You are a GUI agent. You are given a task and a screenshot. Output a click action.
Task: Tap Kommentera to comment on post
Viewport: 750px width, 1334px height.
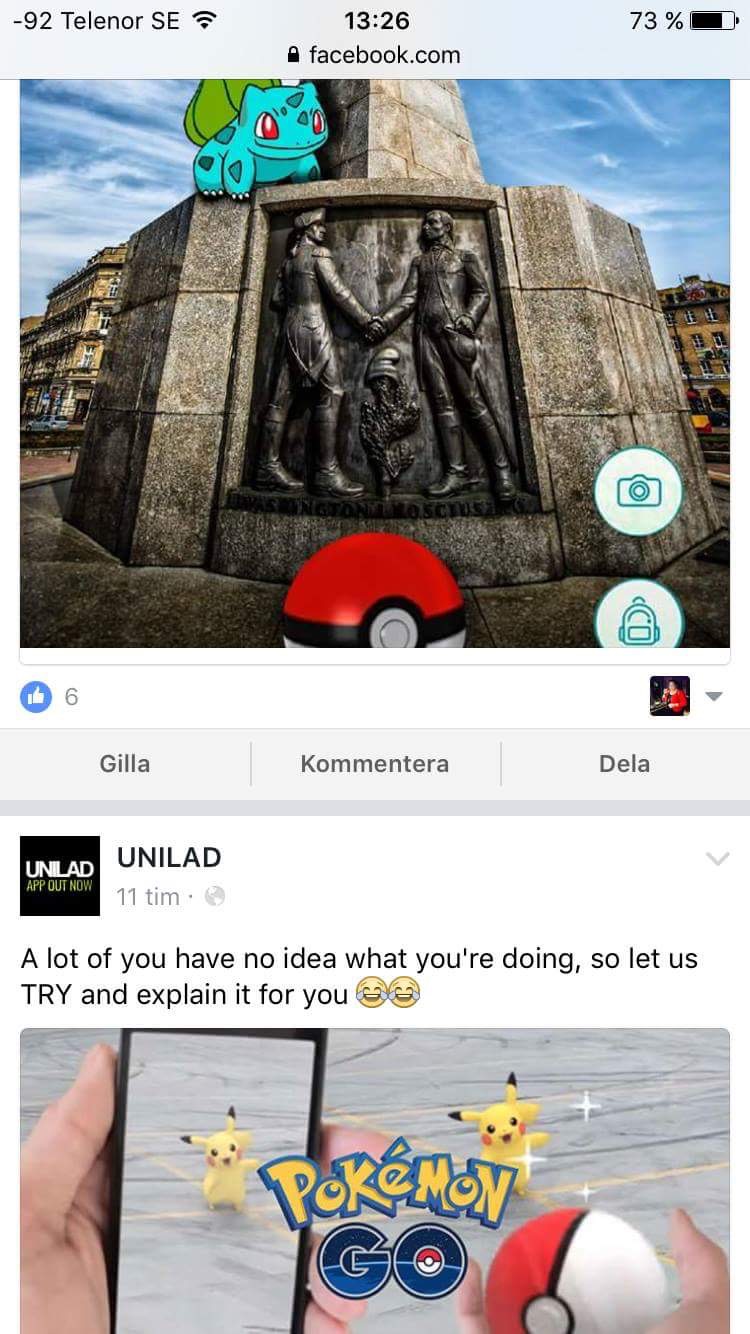click(x=375, y=764)
